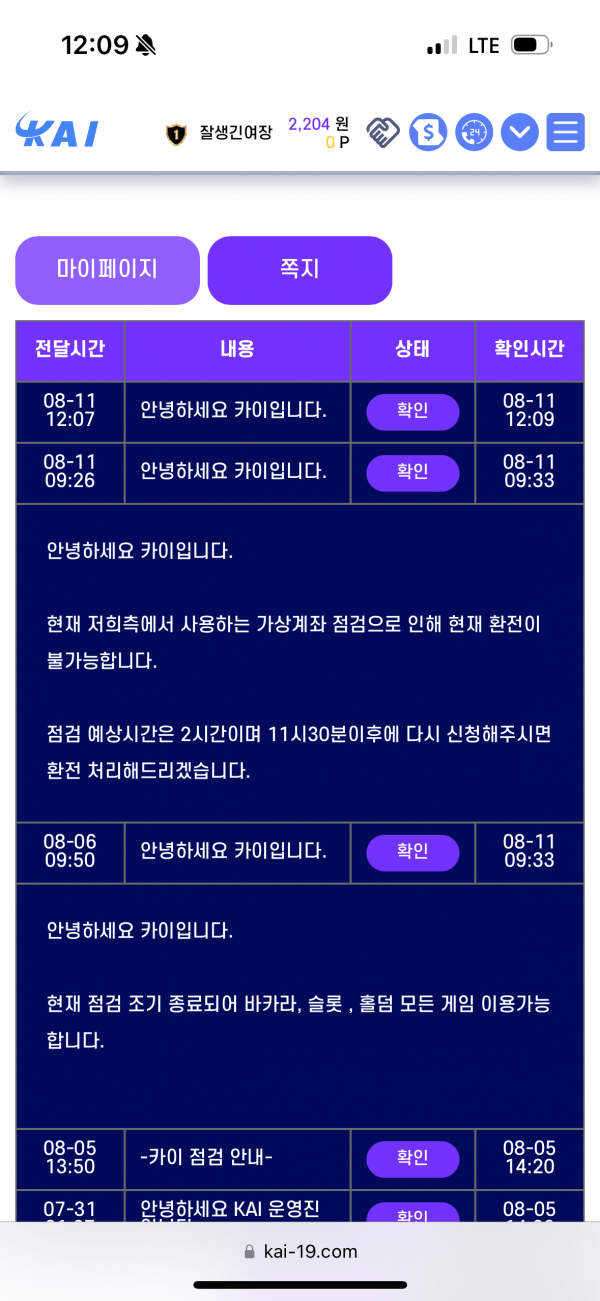Viewport: 600px width, 1301px height.
Task: Open the 08-11 12:07 message row
Action: [300, 412]
